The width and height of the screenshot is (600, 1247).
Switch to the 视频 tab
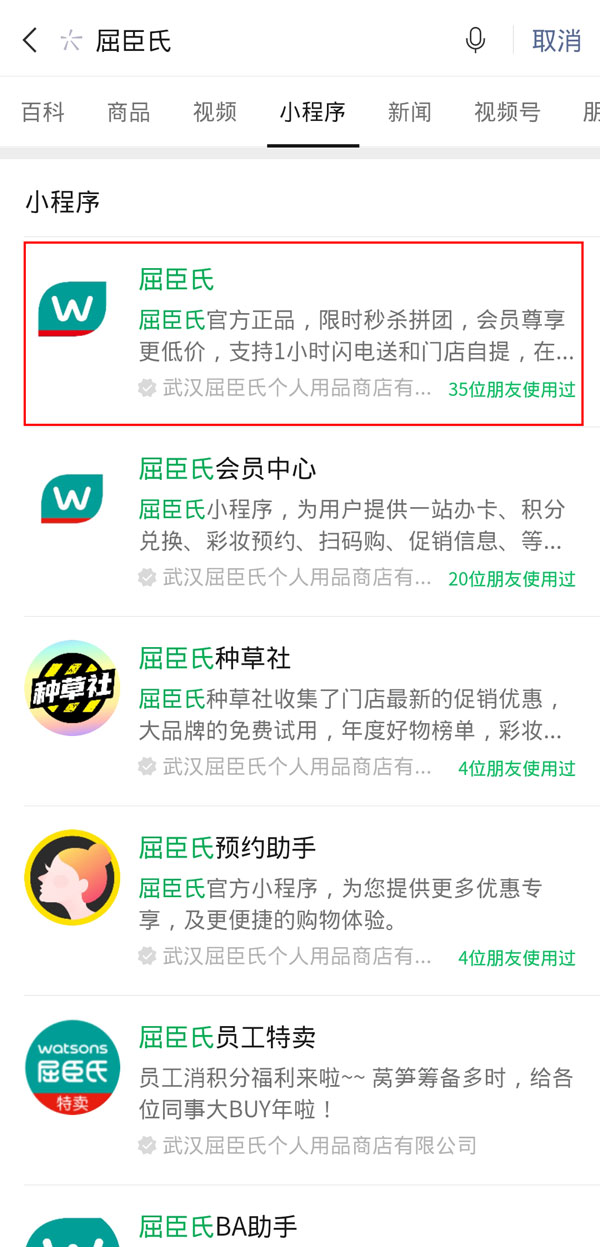[x=215, y=112]
